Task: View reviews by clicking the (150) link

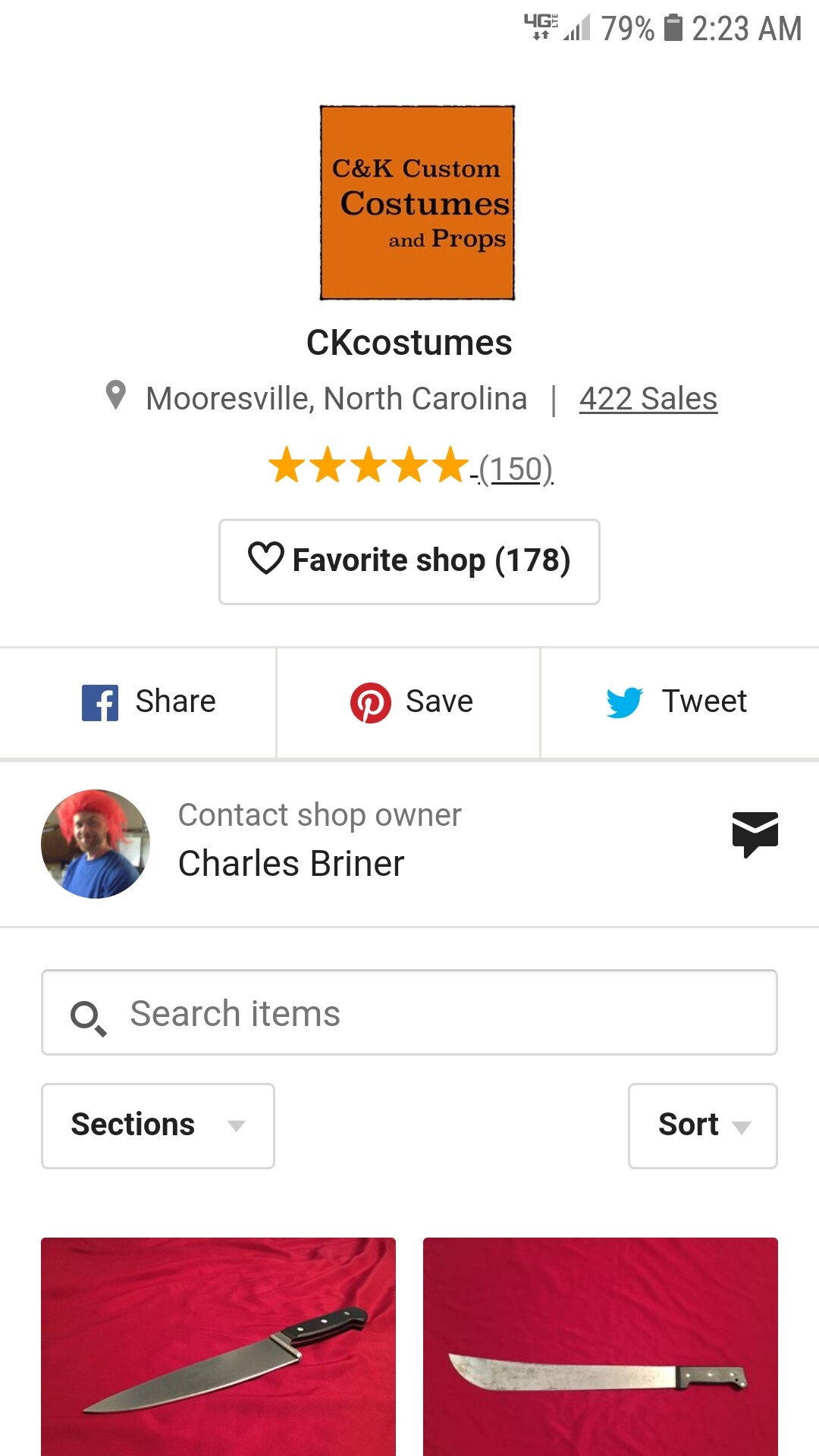Action: [515, 469]
